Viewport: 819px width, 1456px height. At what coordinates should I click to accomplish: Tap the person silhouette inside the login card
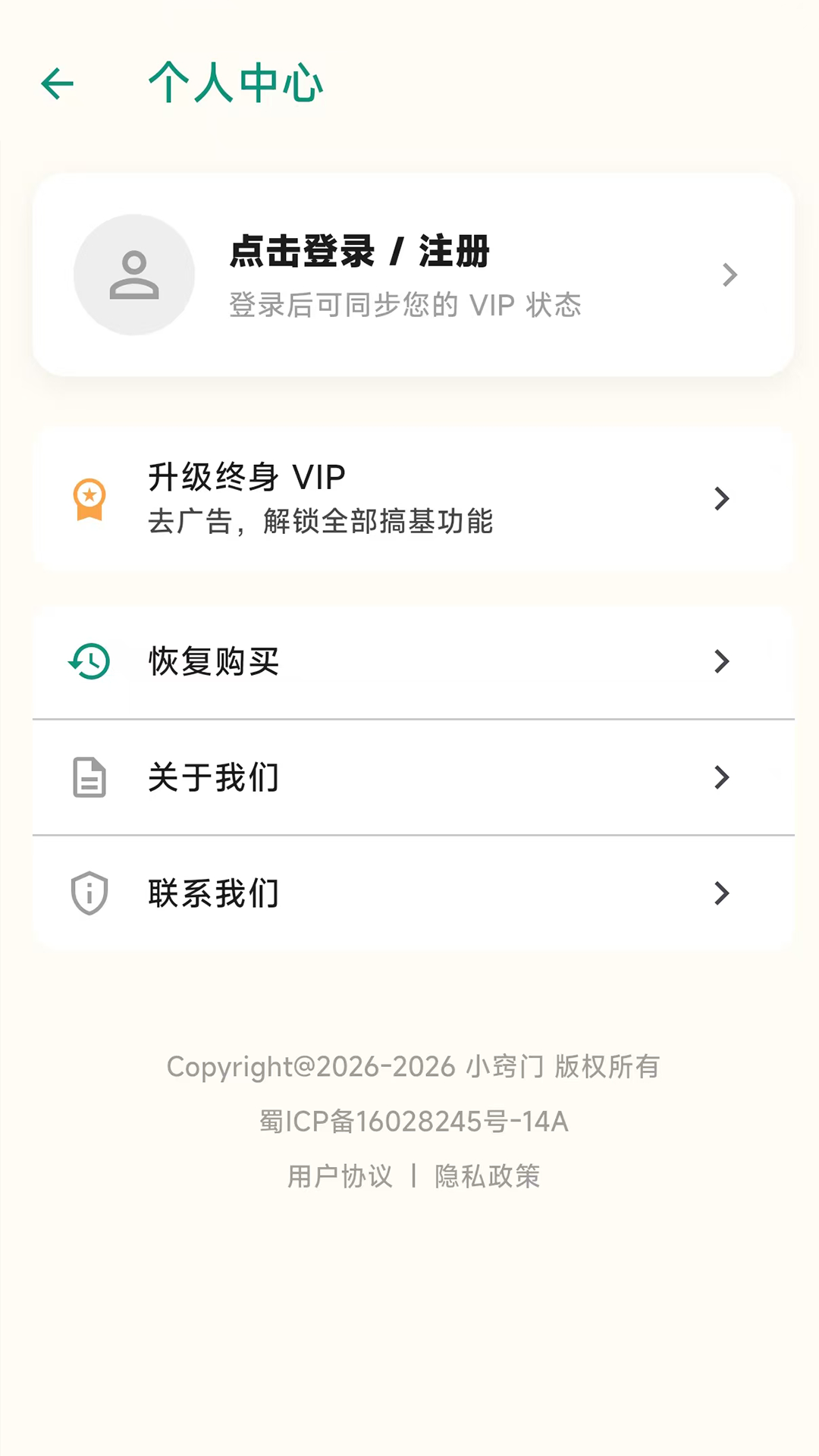[x=133, y=274]
